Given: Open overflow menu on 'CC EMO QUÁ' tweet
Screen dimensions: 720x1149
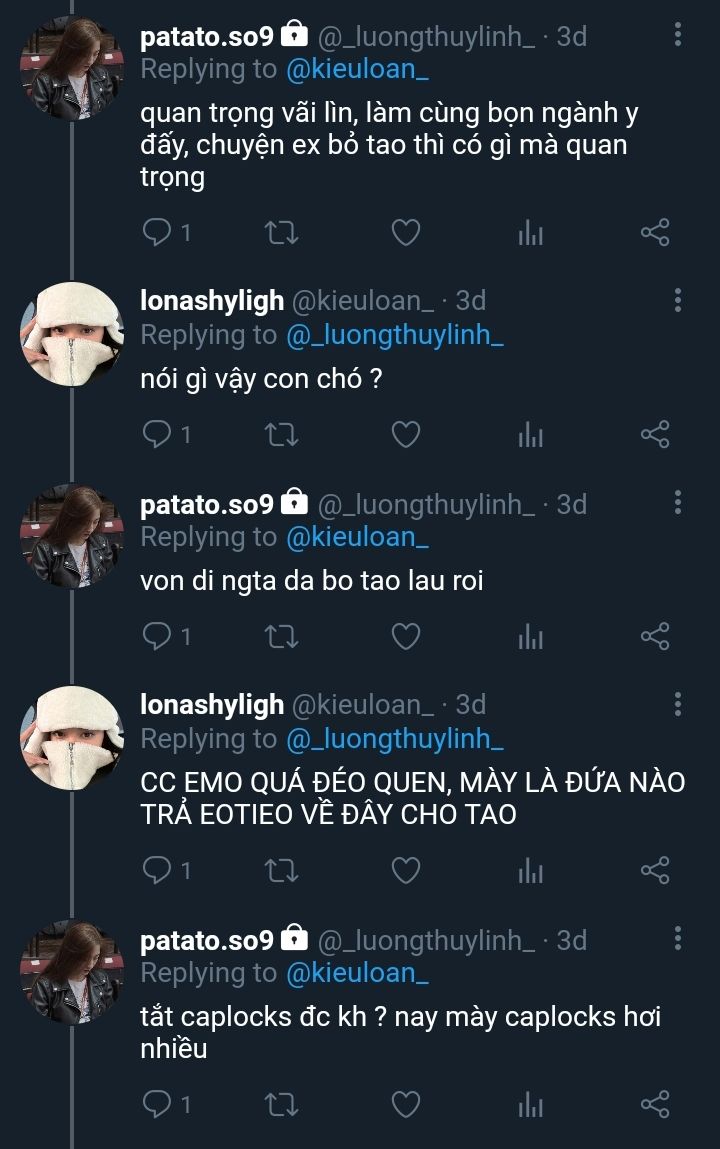Looking at the screenshot, I should pyautogui.click(x=678, y=704).
